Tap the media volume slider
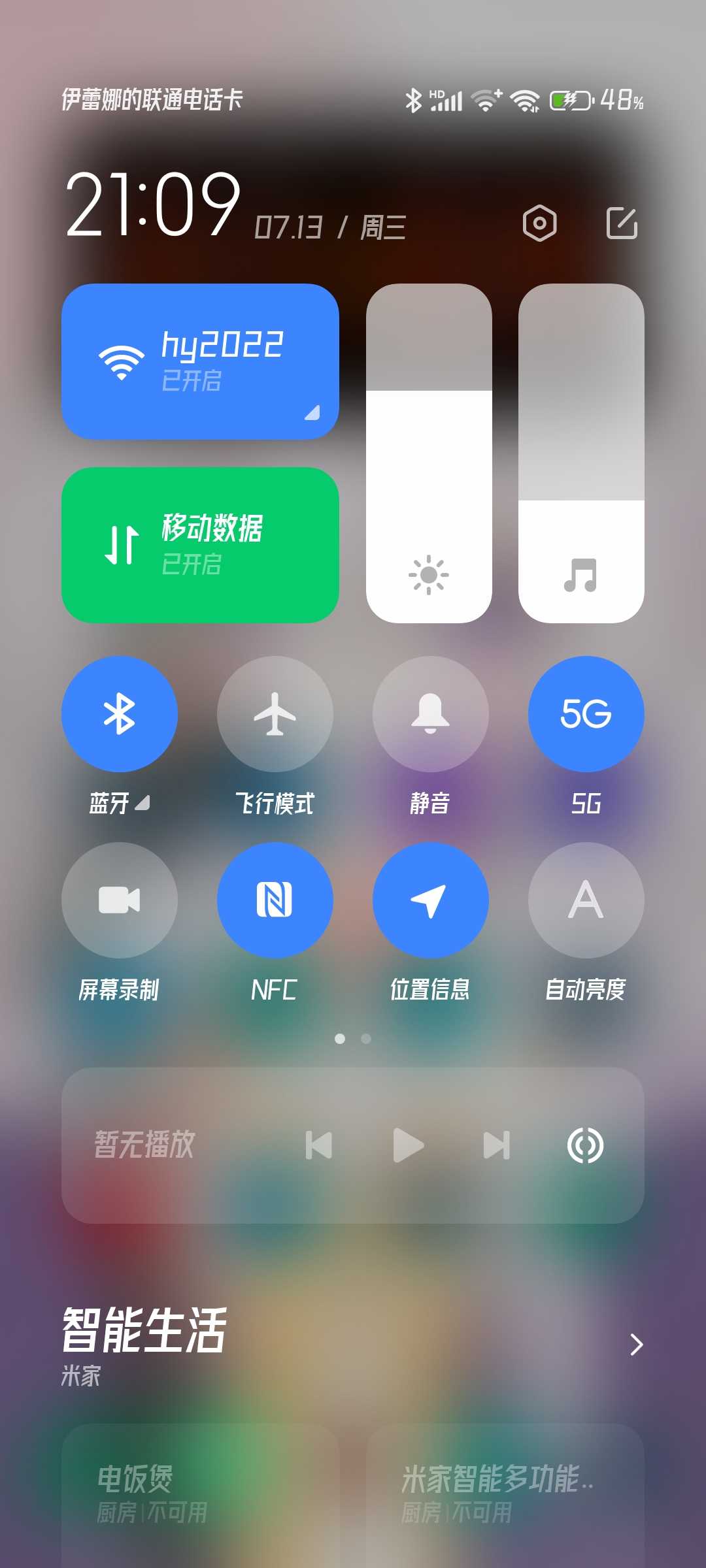Image resolution: width=706 pixels, height=1568 pixels. tap(581, 453)
